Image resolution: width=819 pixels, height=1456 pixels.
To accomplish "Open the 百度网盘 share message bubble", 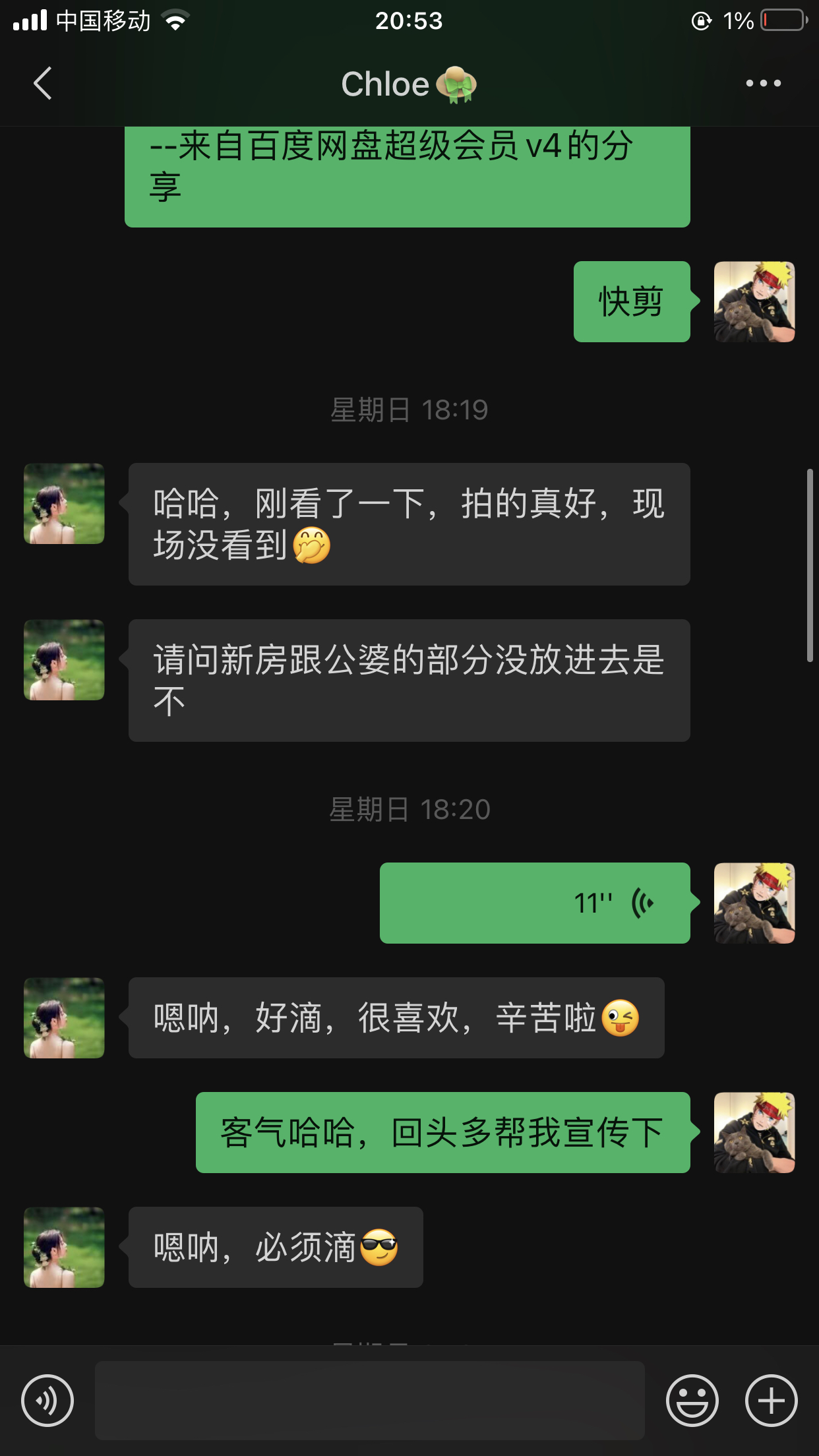I will point(407,175).
